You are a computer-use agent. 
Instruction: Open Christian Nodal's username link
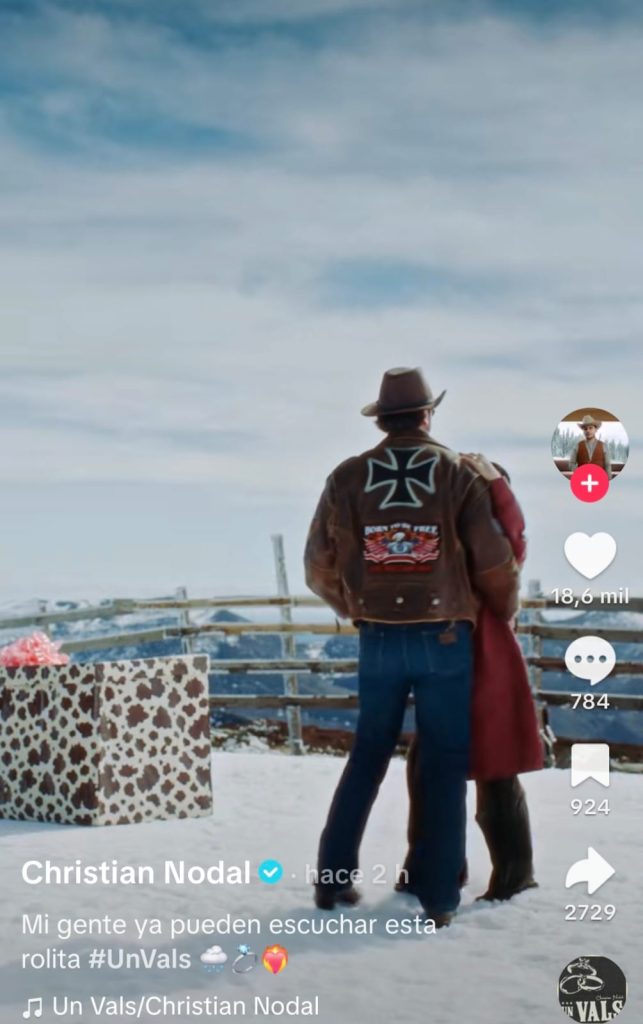(x=136, y=872)
